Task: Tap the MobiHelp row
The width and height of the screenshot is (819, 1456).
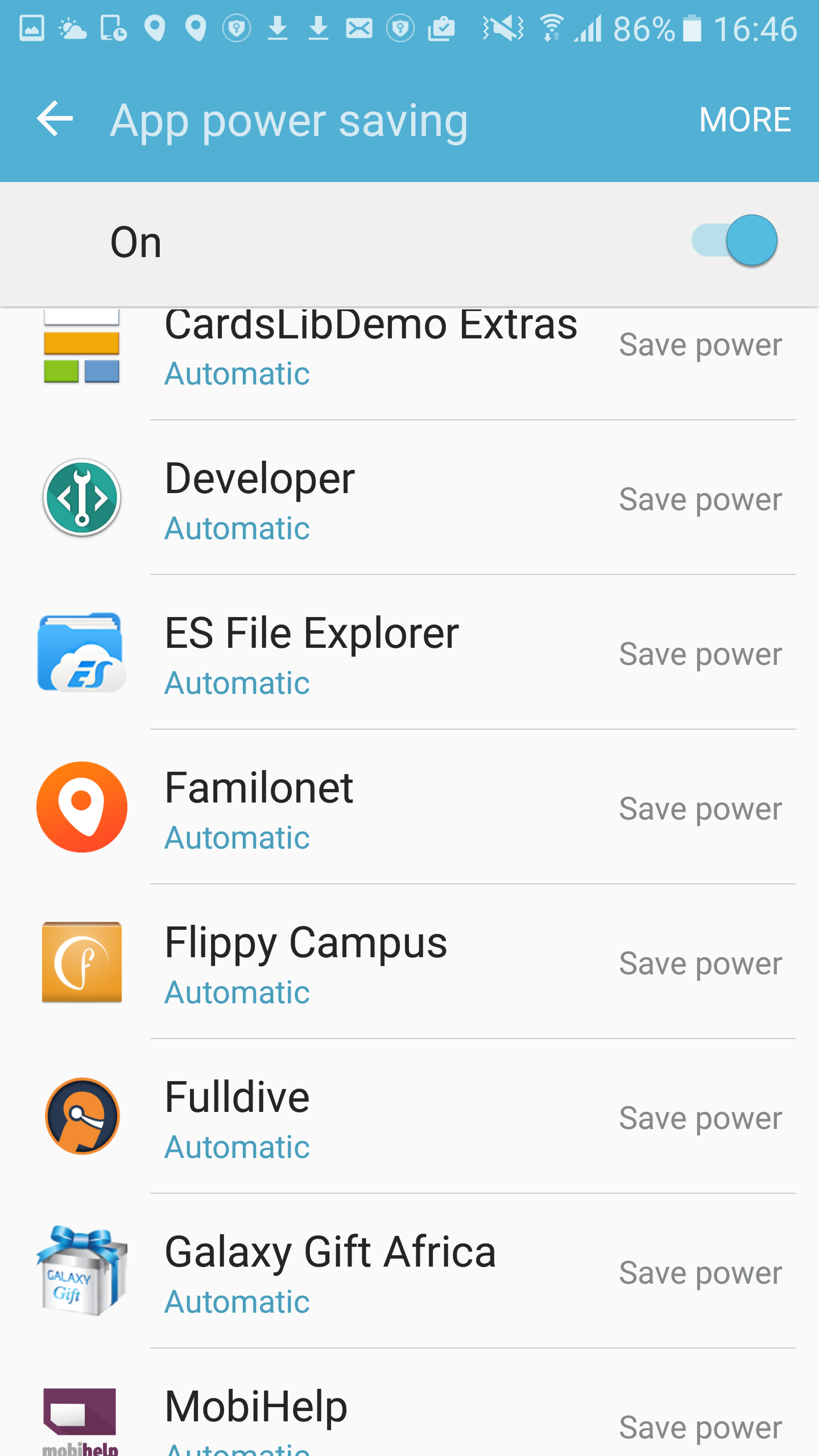Action: 409,1403
